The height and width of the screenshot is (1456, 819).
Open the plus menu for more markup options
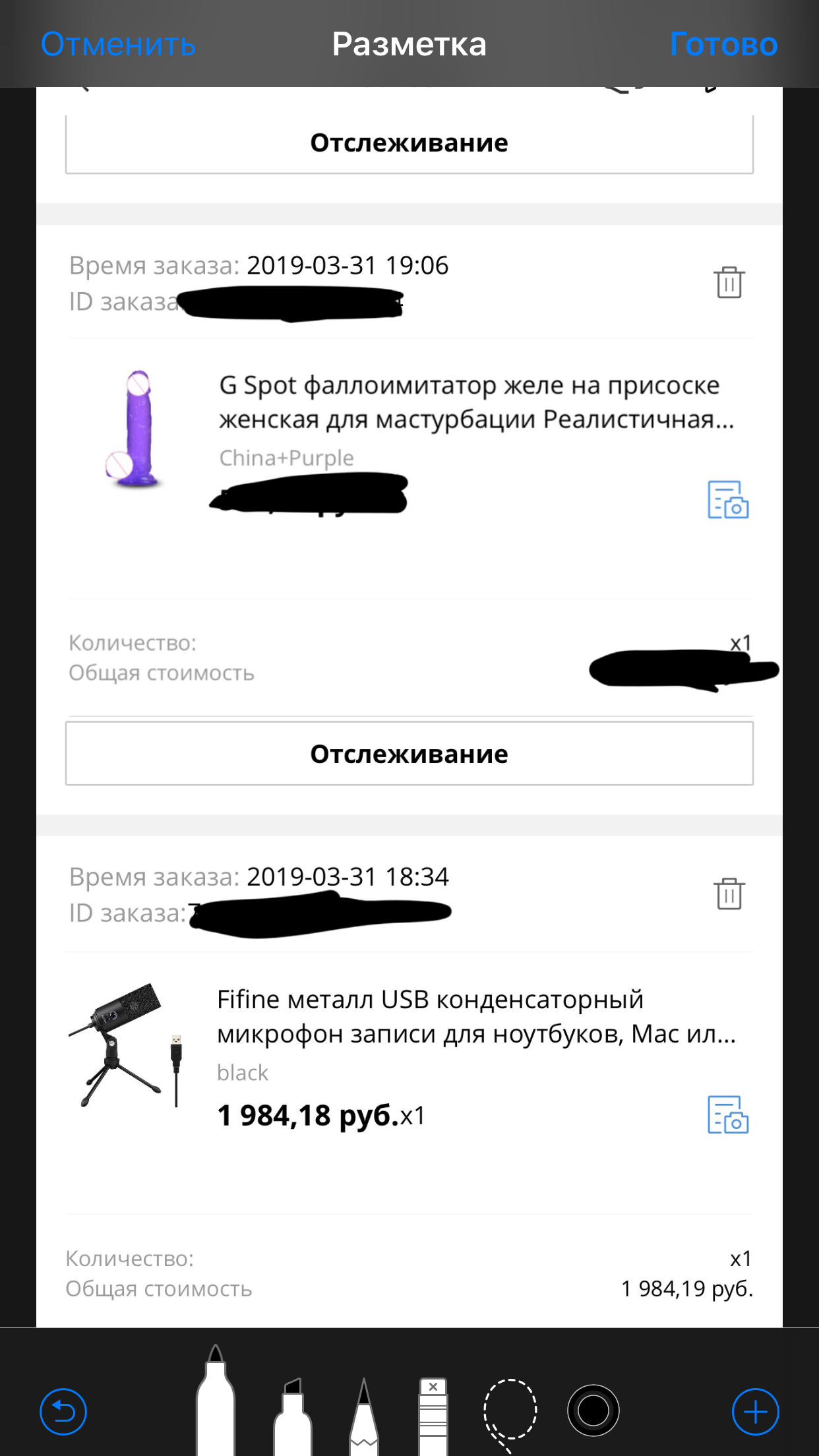pyautogui.click(x=755, y=1412)
